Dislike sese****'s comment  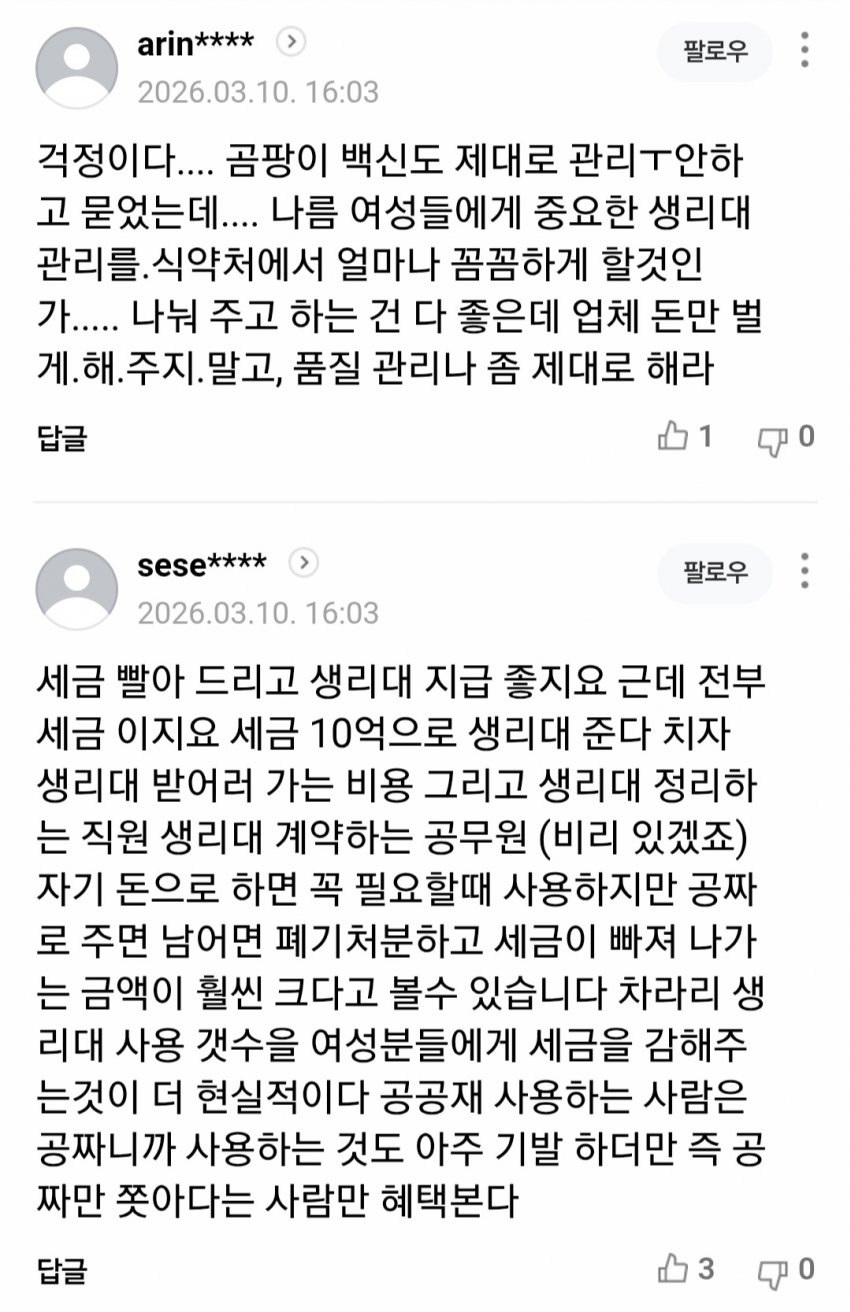coord(773,1271)
